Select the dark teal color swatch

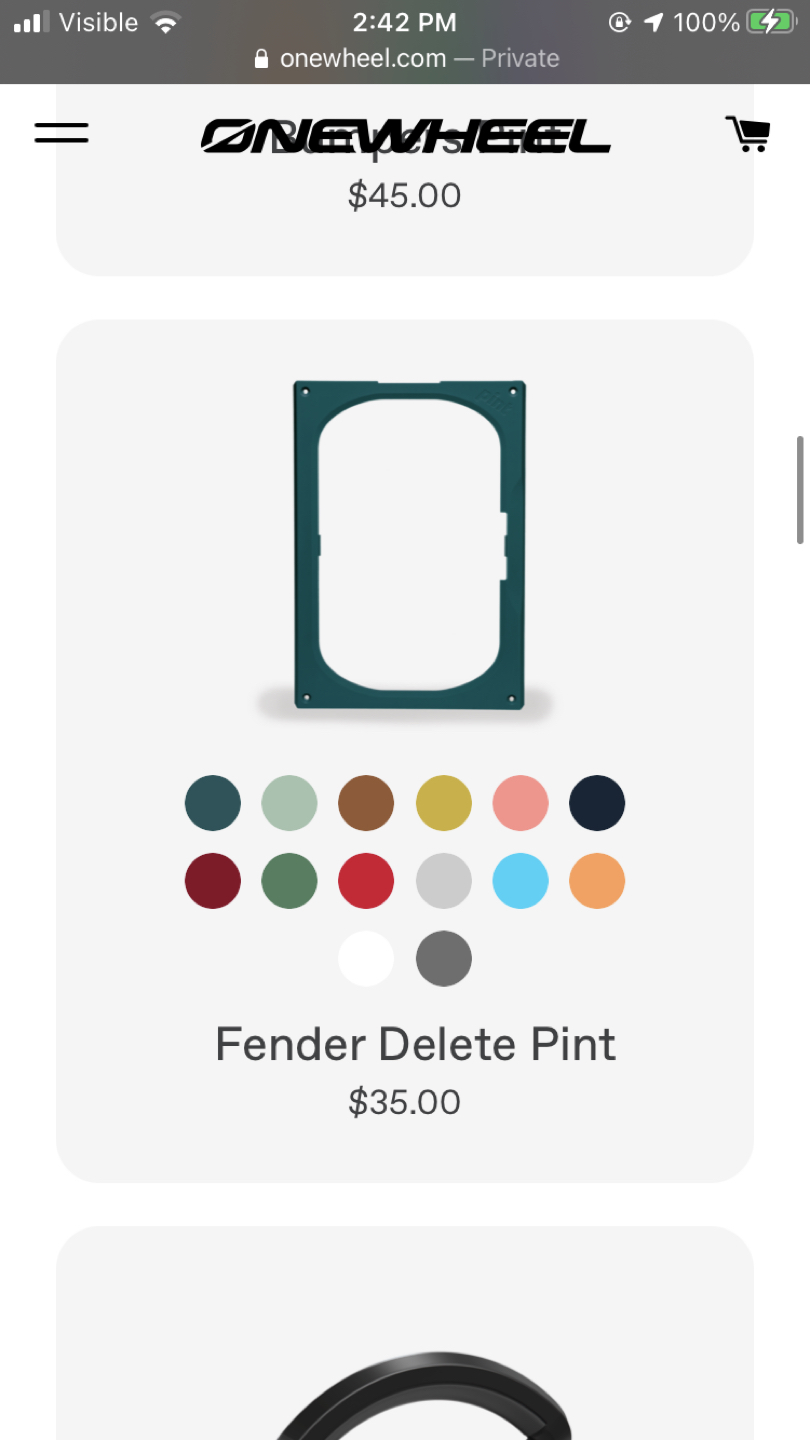point(213,803)
